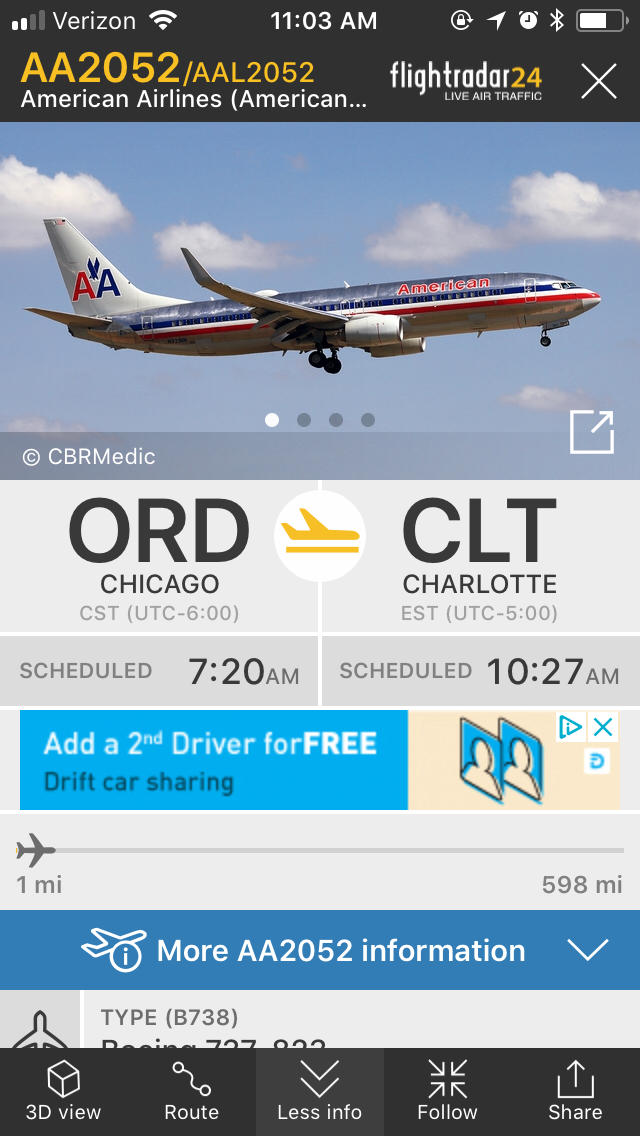Screen dimensions: 640x1136
Task: Collapse details with Less info
Action: coord(320,1091)
